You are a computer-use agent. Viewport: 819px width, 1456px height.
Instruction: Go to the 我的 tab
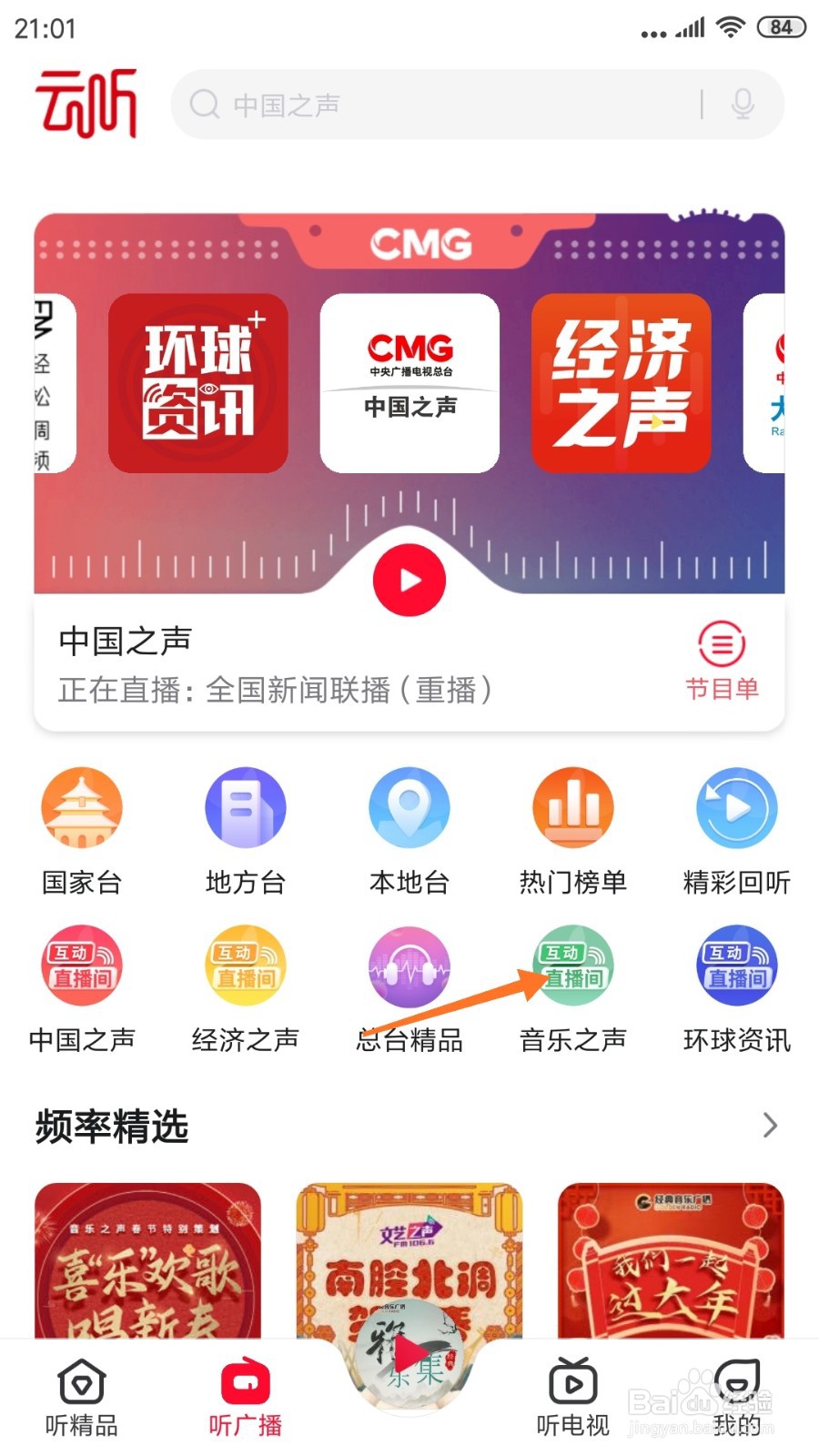coord(737,1397)
